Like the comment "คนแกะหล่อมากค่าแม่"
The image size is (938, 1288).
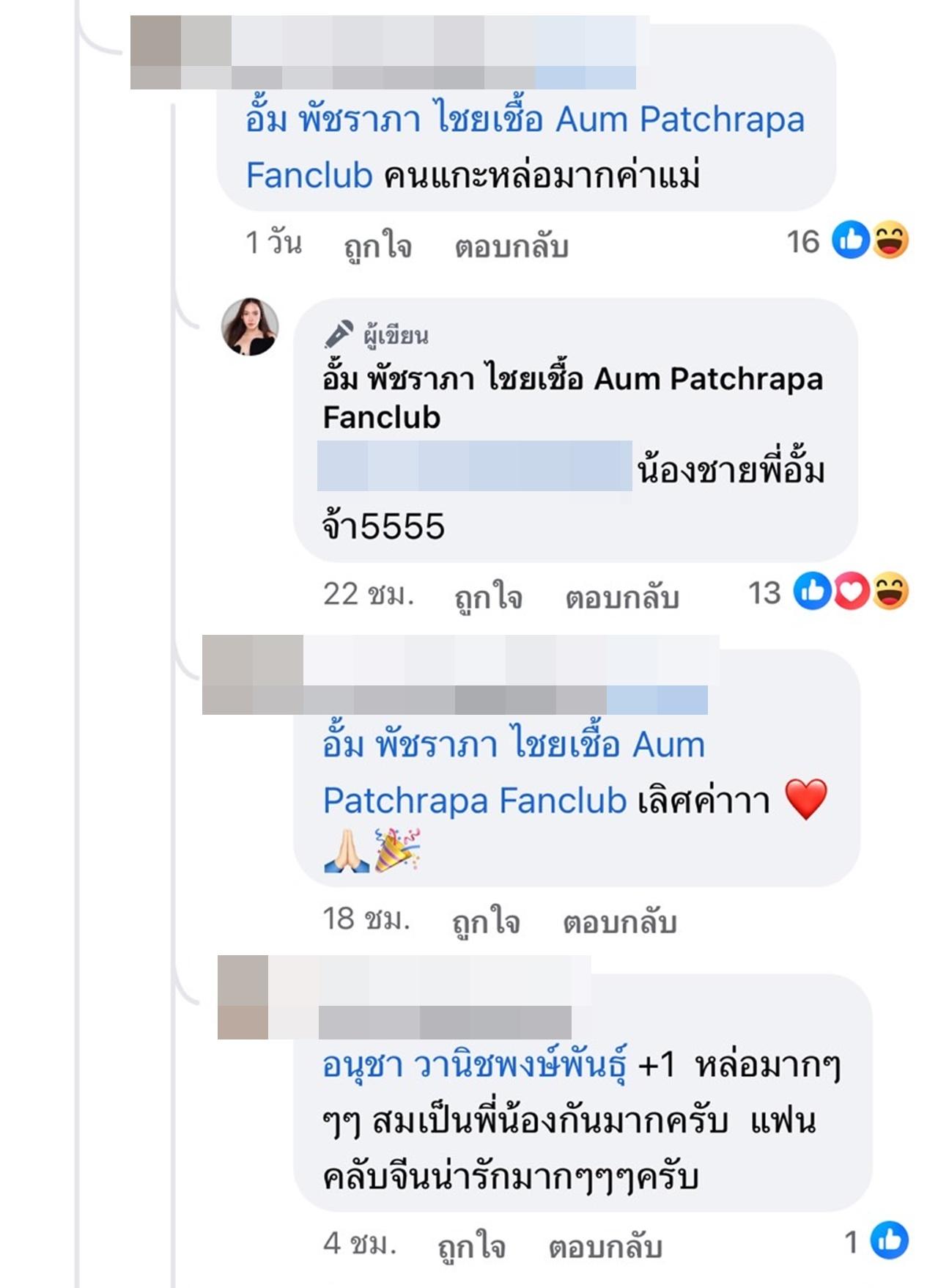coord(377,246)
